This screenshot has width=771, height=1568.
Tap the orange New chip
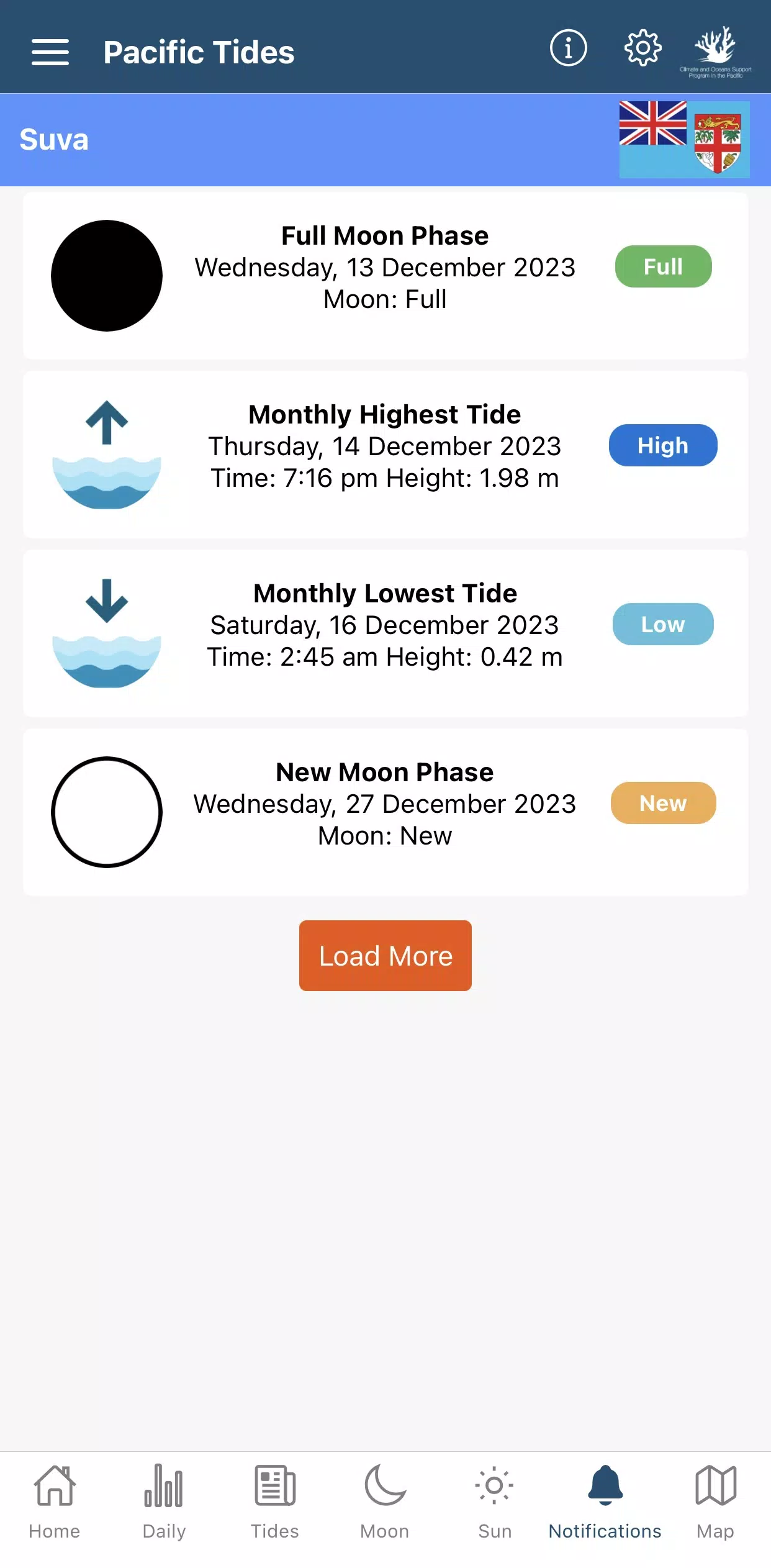(x=663, y=803)
